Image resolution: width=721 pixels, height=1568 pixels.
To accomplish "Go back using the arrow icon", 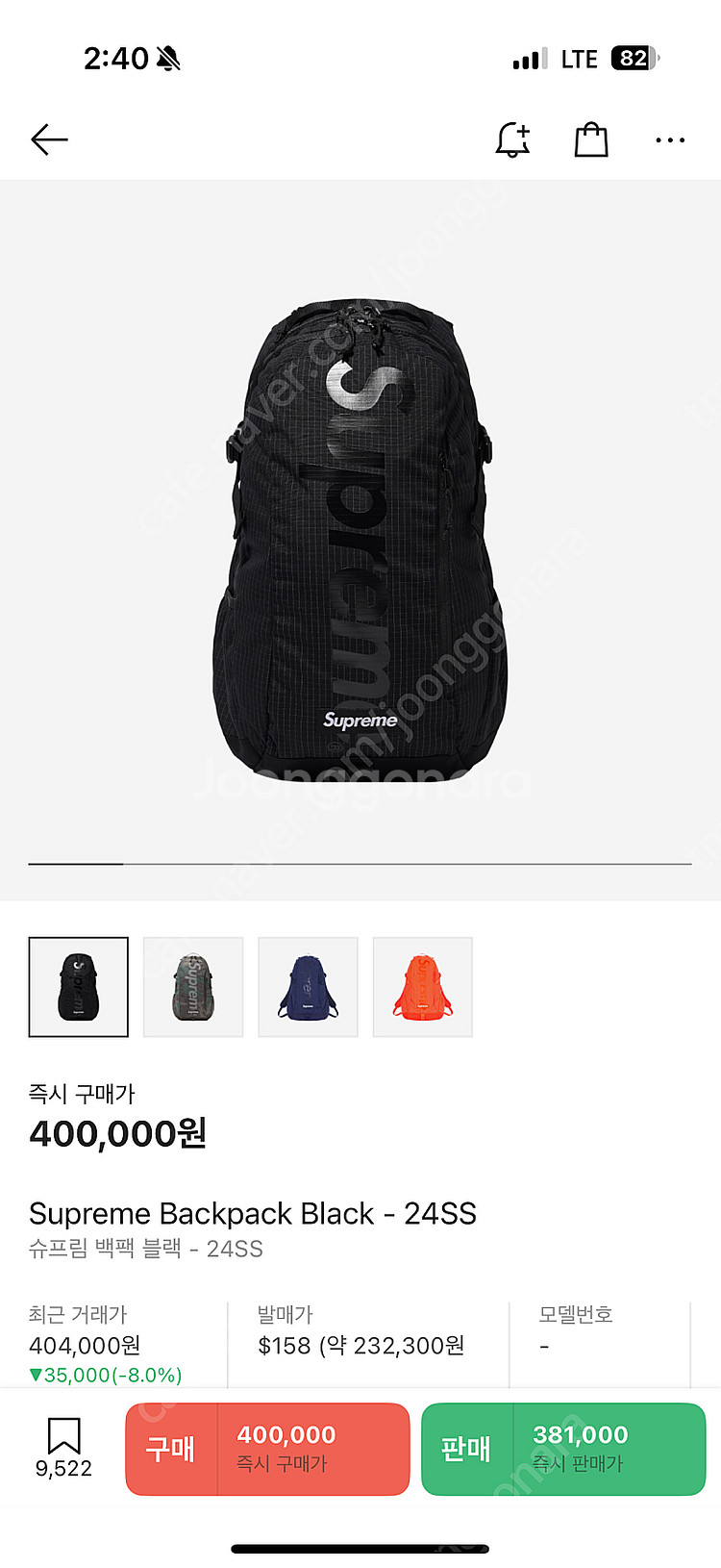I will (x=49, y=140).
